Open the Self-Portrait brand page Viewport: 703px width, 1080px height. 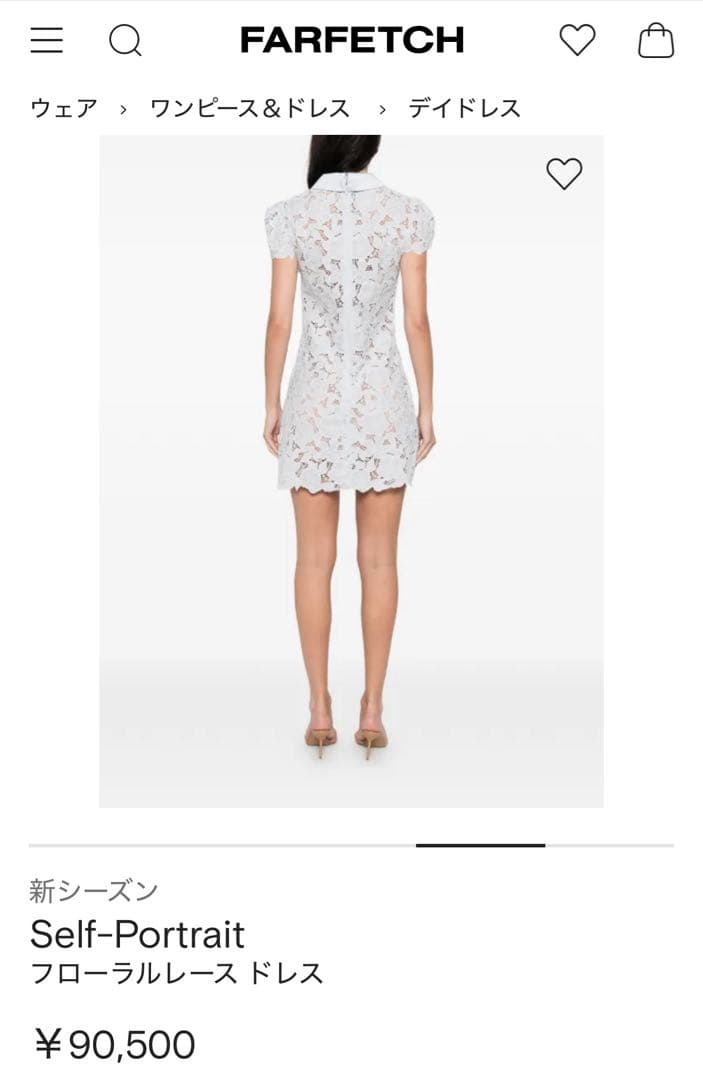point(137,934)
